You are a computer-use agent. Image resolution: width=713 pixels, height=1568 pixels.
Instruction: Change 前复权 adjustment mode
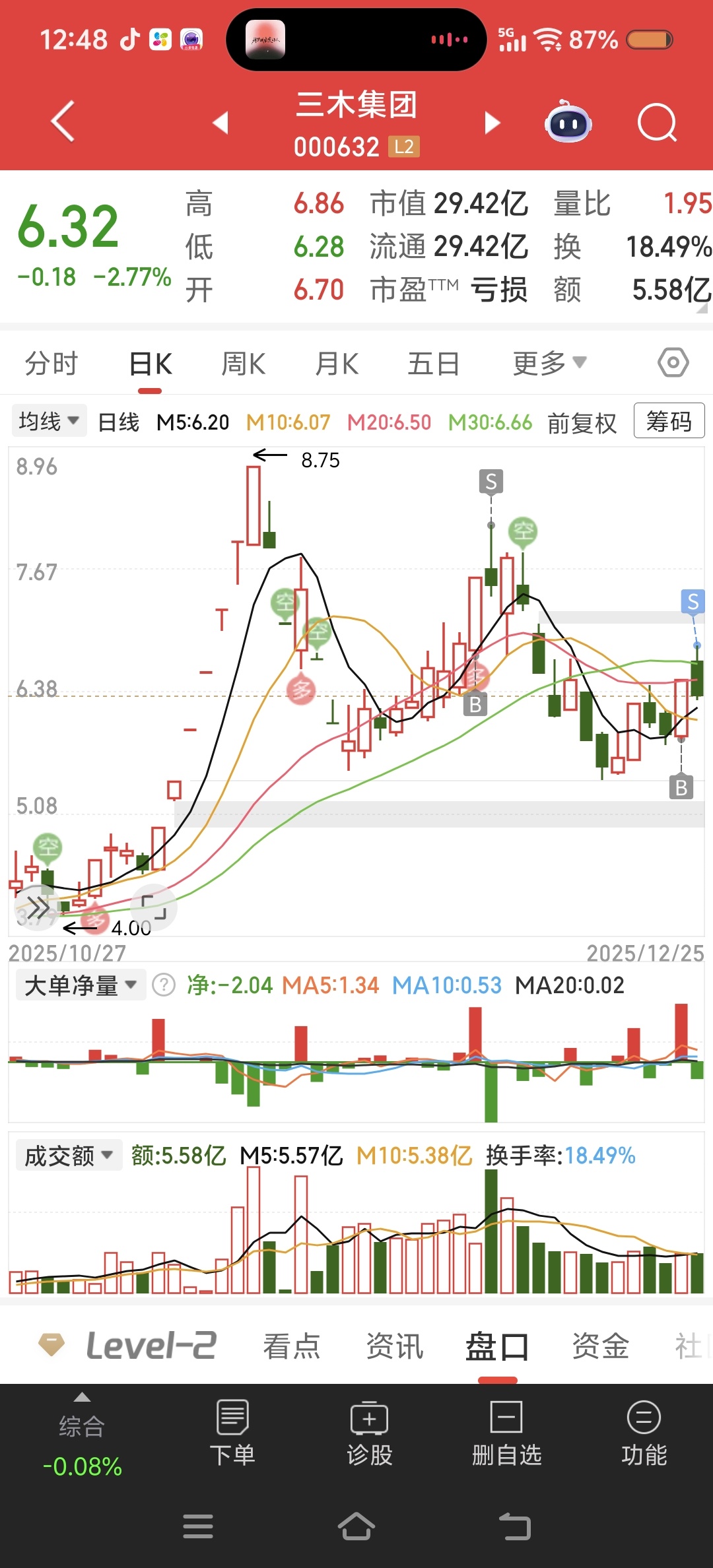pyautogui.click(x=582, y=422)
